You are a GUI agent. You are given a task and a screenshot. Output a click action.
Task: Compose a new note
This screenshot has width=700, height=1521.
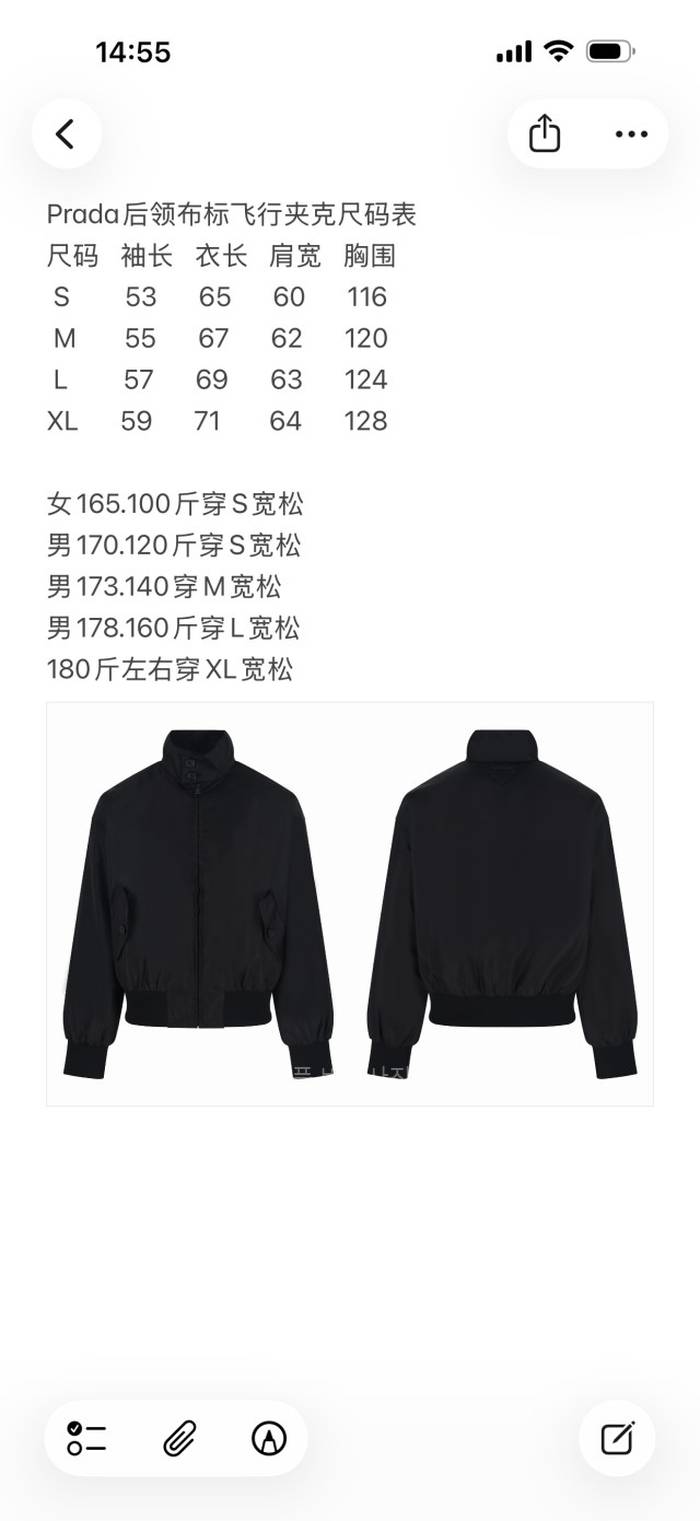coord(617,1438)
